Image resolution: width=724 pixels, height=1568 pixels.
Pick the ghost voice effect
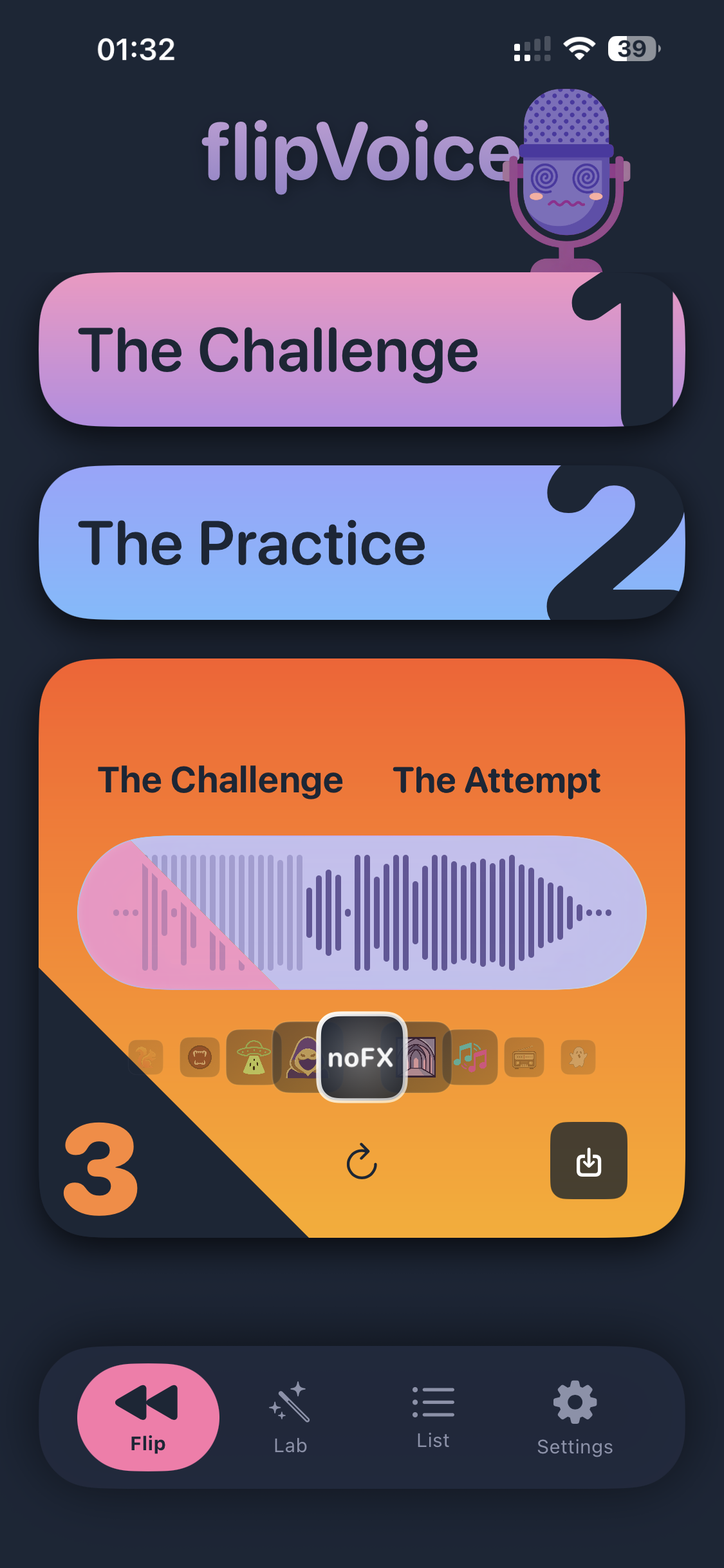[x=578, y=1057]
